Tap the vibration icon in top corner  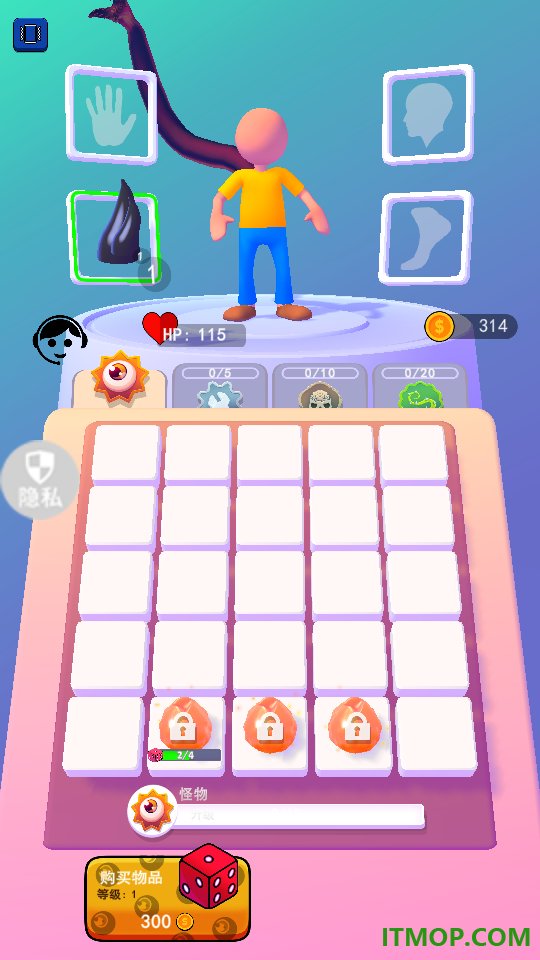[x=30, y=34]
